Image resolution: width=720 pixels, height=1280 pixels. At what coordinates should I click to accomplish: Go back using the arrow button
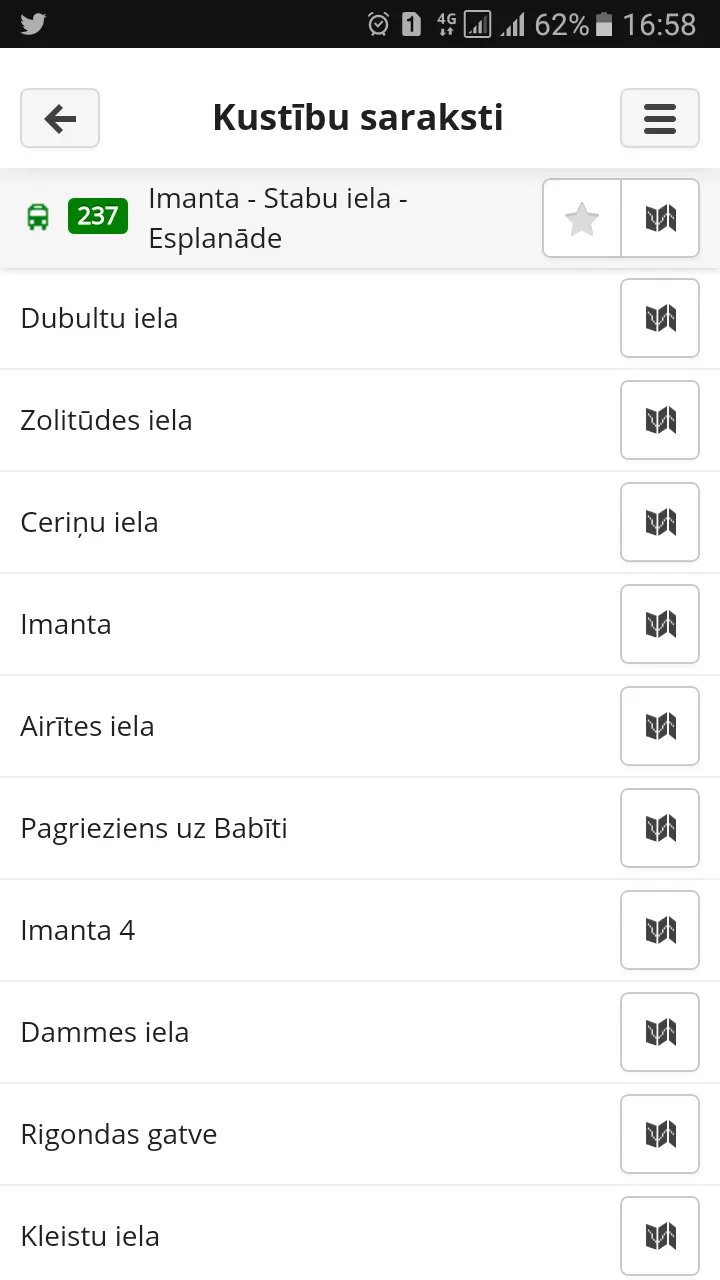[x=60, y=118]
